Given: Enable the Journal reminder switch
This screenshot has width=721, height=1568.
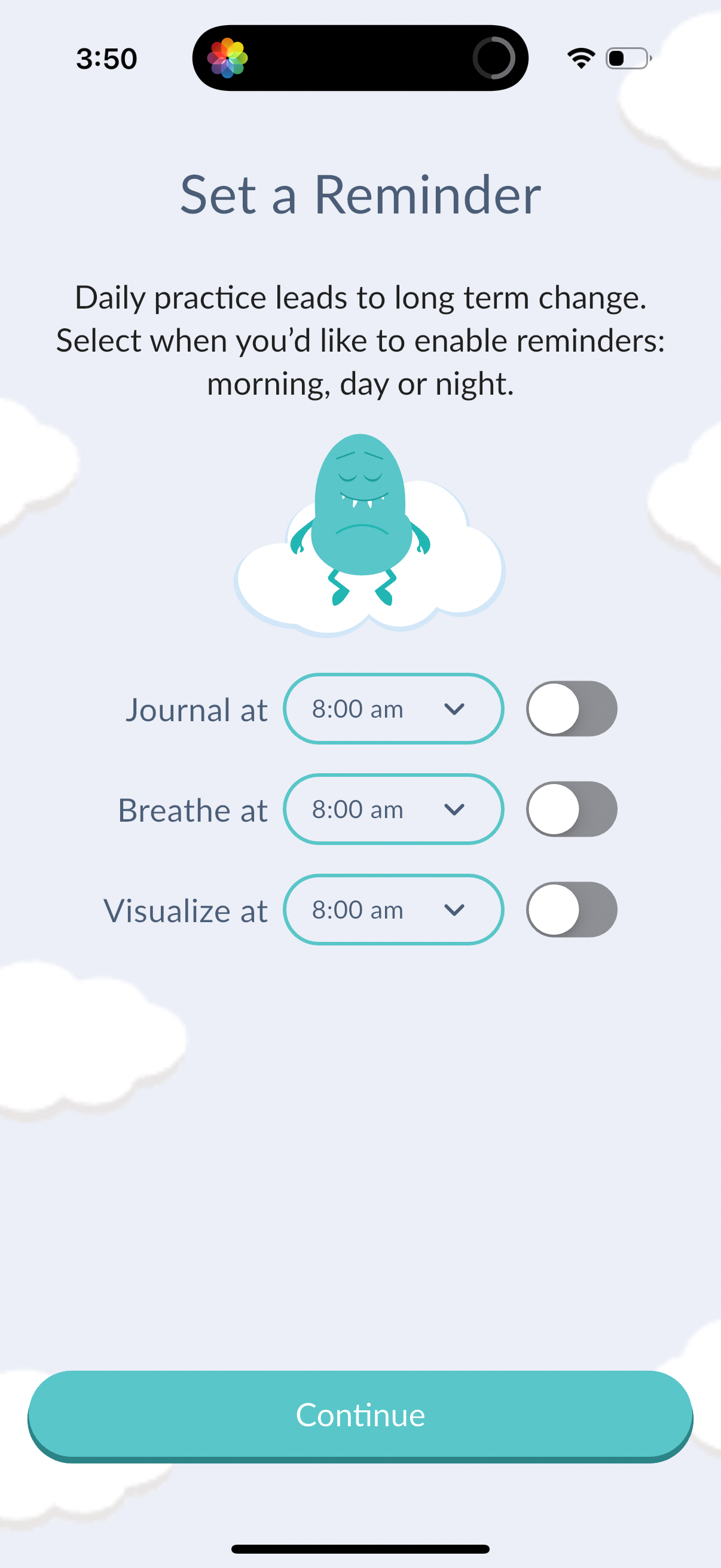Looking at the screenshot, I should [x=572, y=709].
